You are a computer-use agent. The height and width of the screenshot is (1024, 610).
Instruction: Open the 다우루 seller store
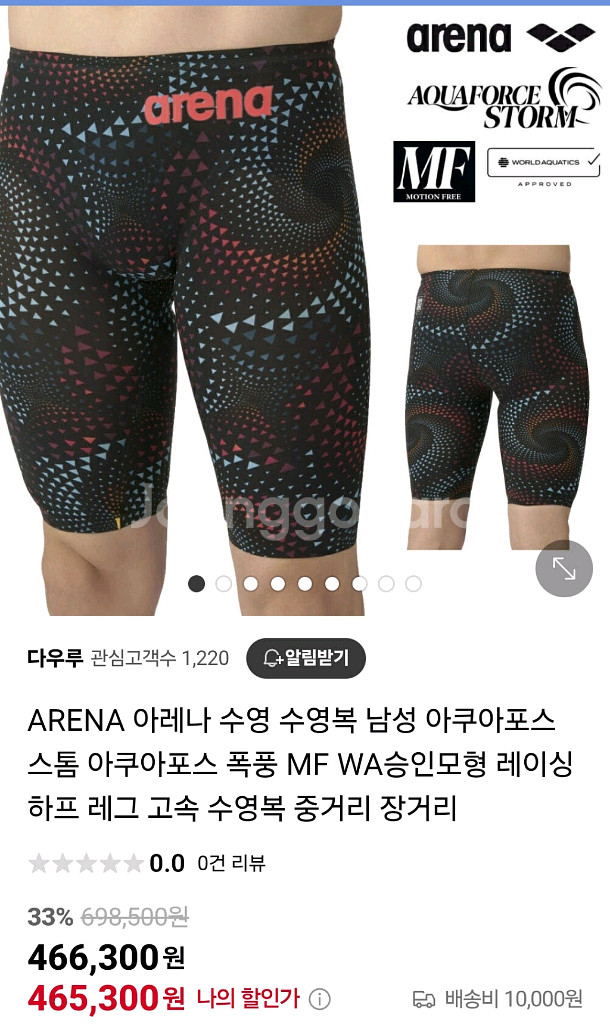pyautogui.click(x=55, y=657)
